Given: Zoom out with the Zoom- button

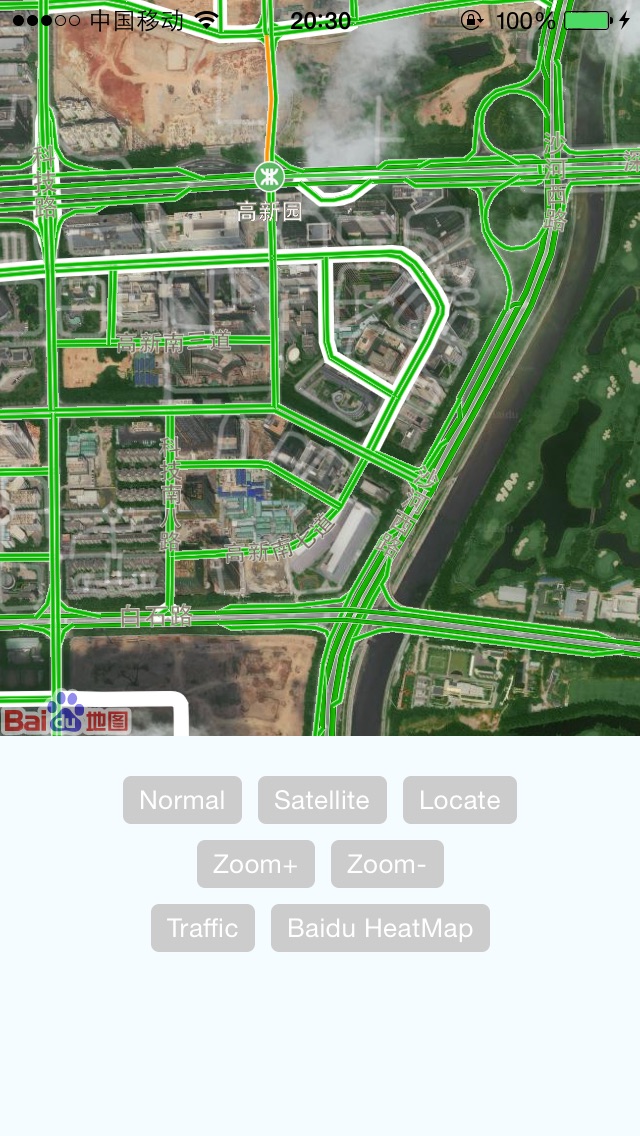Looking at the screenshot, I should coord(387,864).
